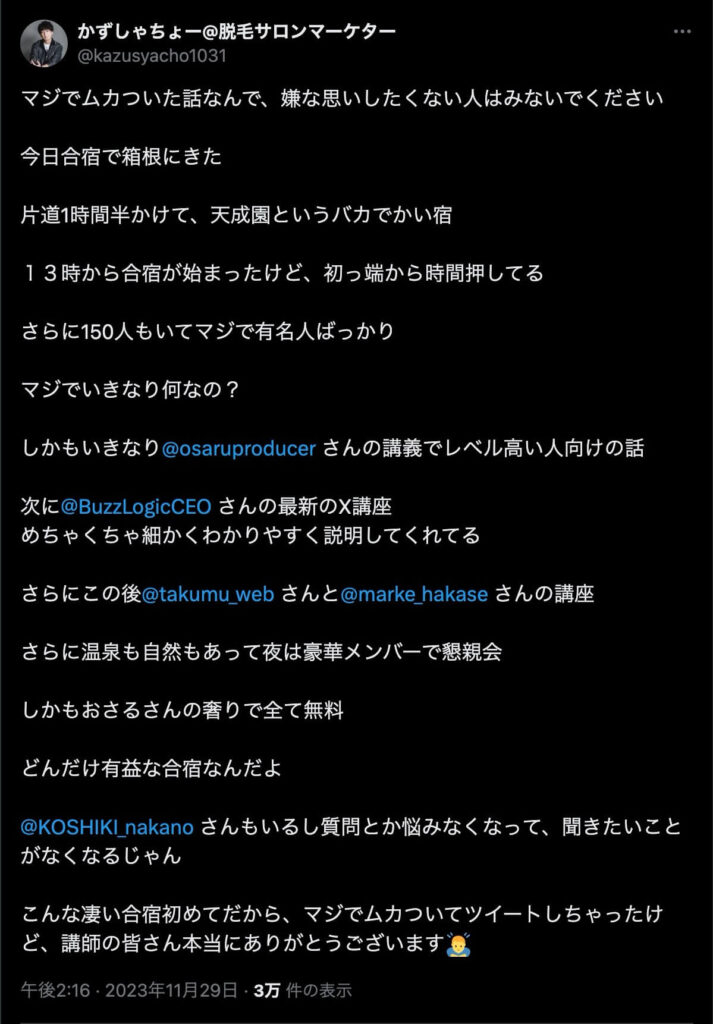Image resolution: width=713 pixels, height=1024 pixels.
Task: Open the @kazusyacho1031 handle under the display name
Action: point(151,56)
